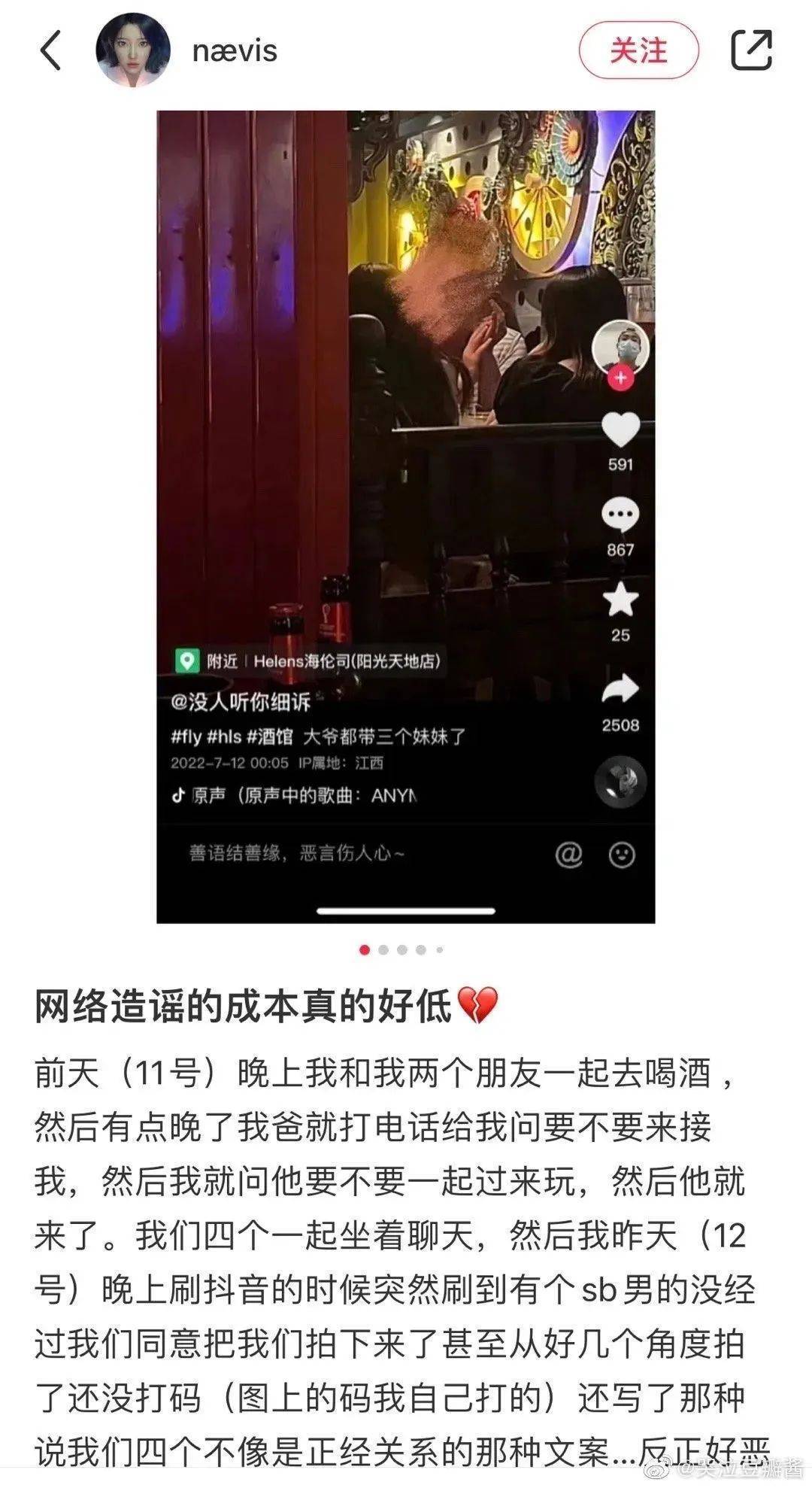Image resolution: width=812 pixels, height=1488 pixels.
Task: Open the post's first image in full view
Action: [x=405, y=516]
